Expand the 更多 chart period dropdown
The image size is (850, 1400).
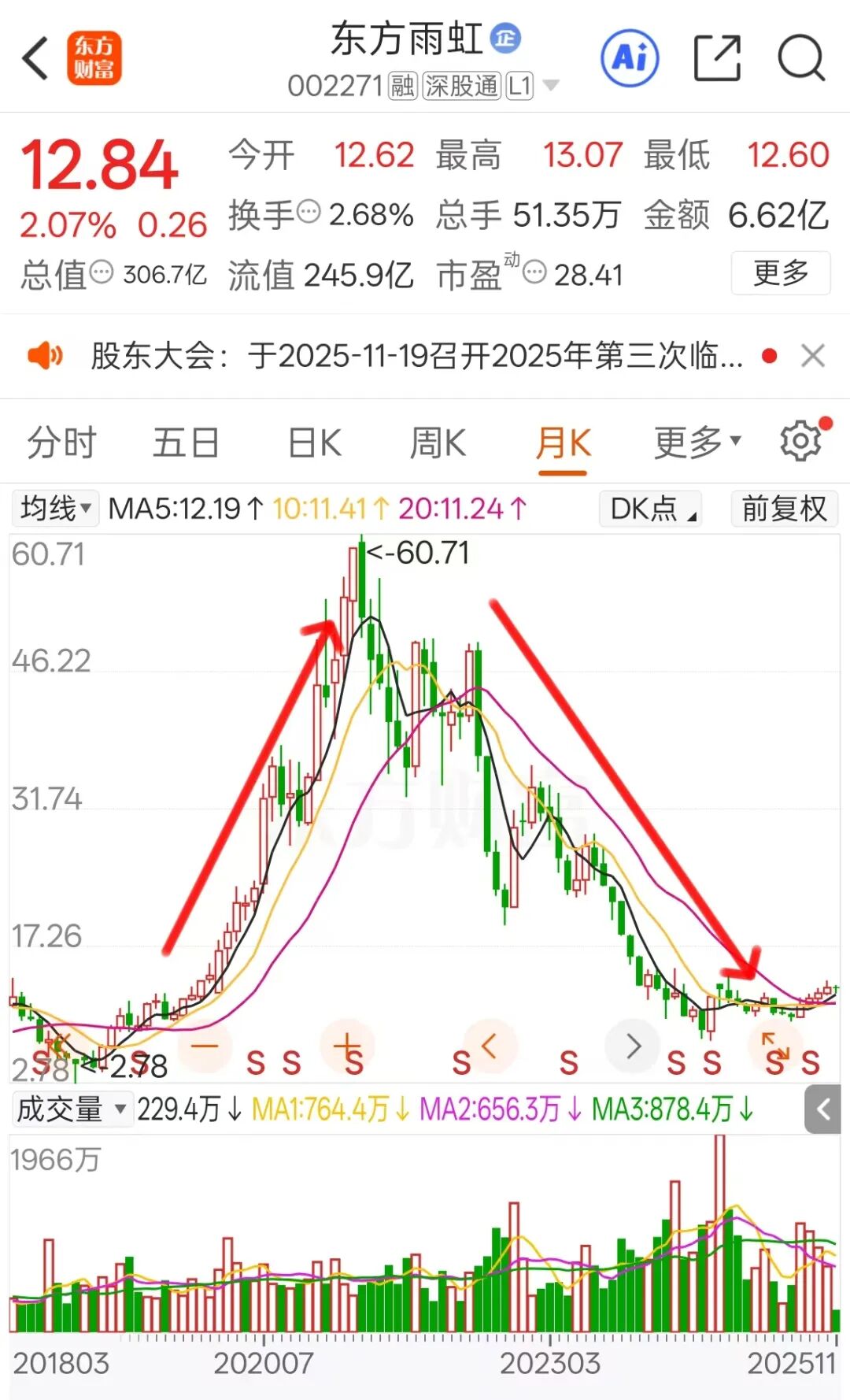[x=697, y=443]
